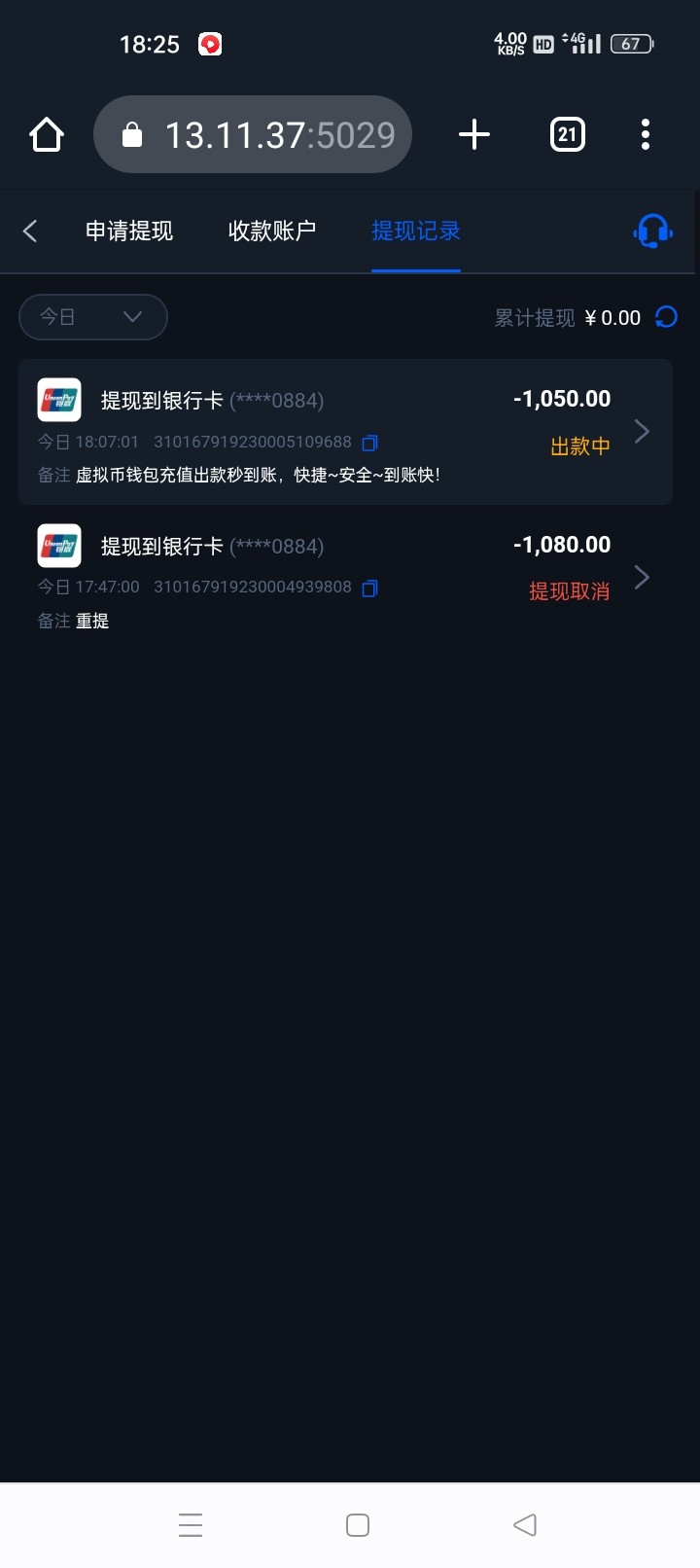Screen dimensions: 700x1568
Task: Copy order number ending in 5109688
Action: coord(369,443)
